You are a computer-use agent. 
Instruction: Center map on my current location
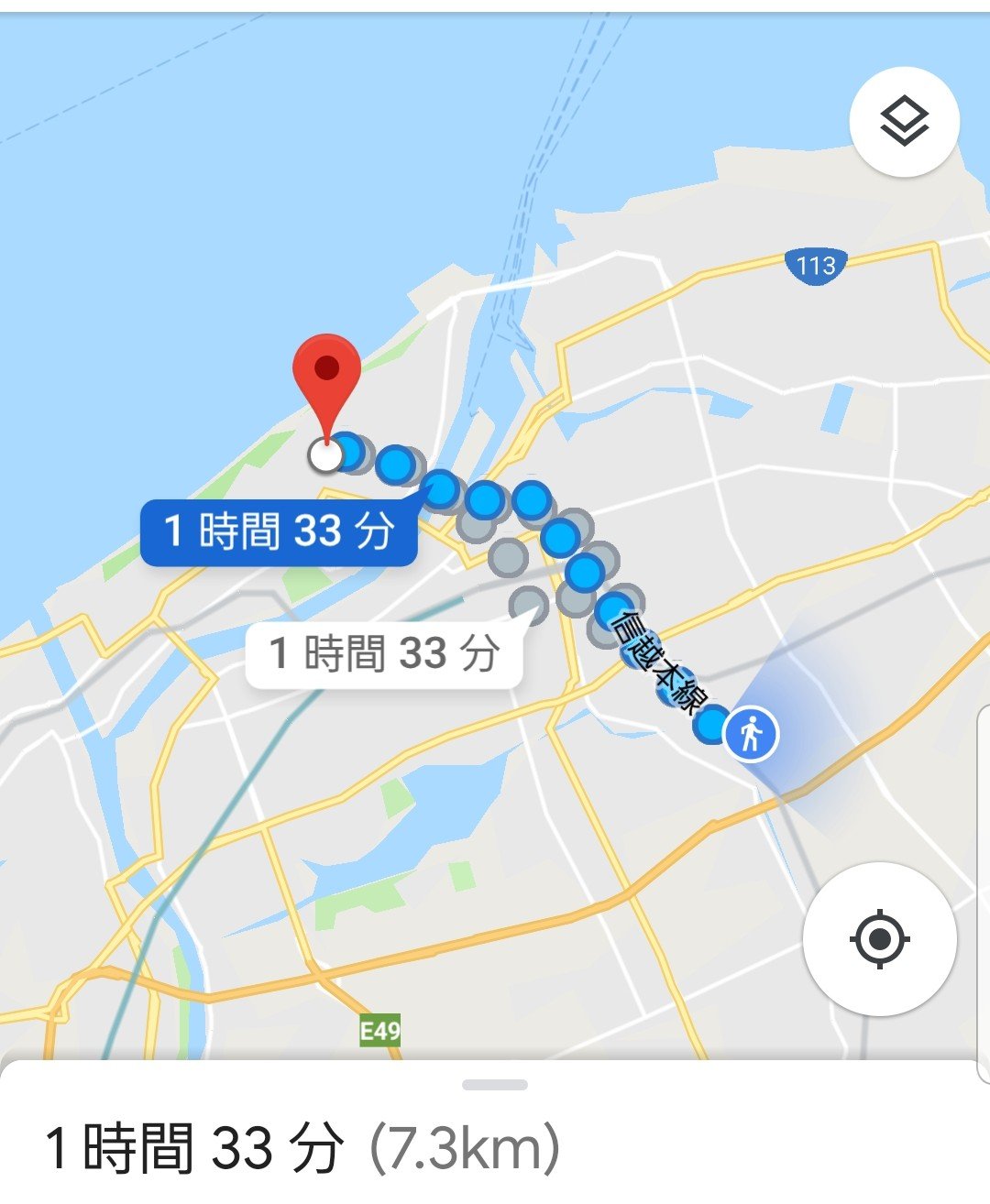click(879, 938)
